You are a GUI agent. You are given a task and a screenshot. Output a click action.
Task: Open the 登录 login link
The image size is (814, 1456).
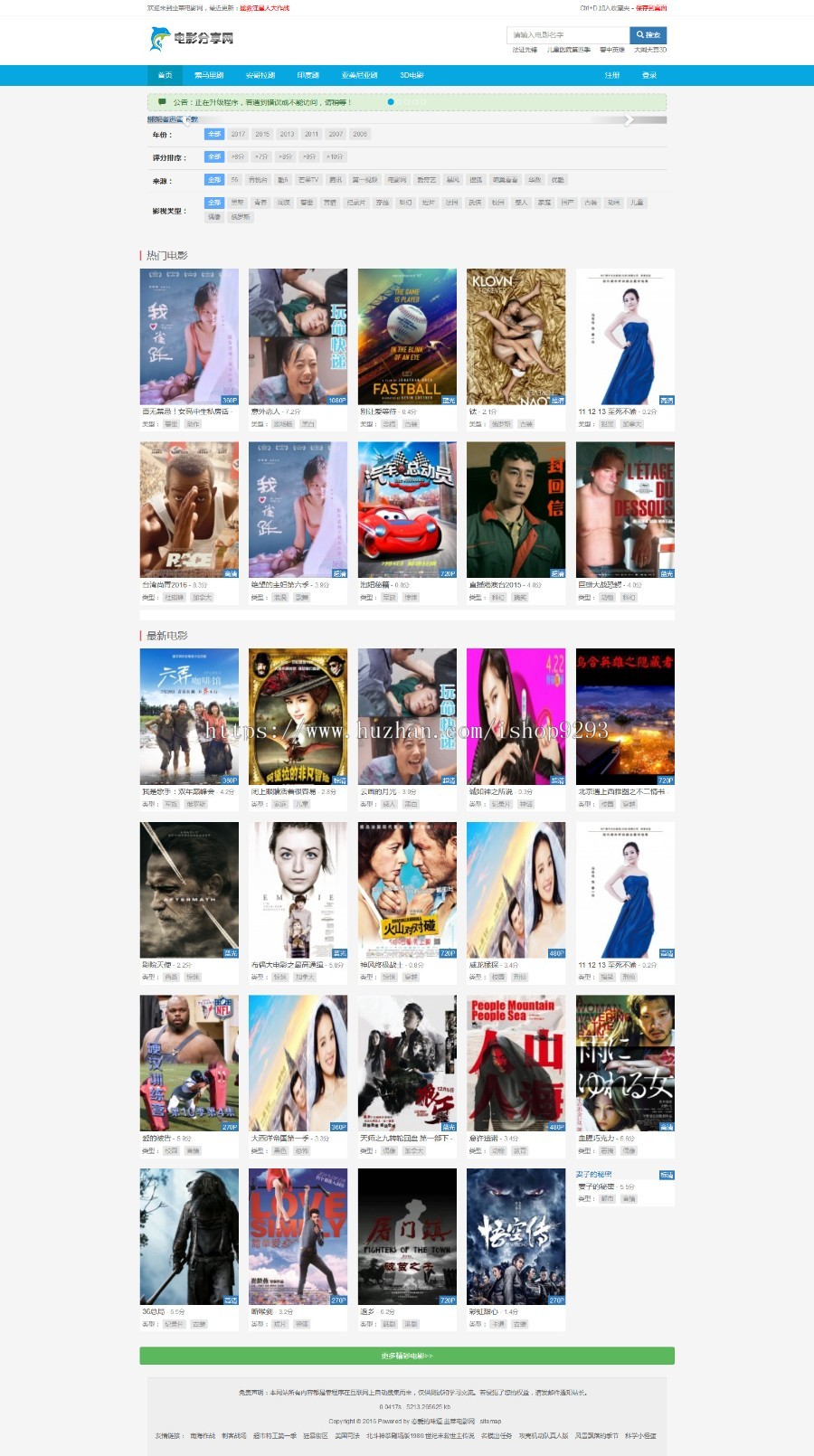point(649,75)
